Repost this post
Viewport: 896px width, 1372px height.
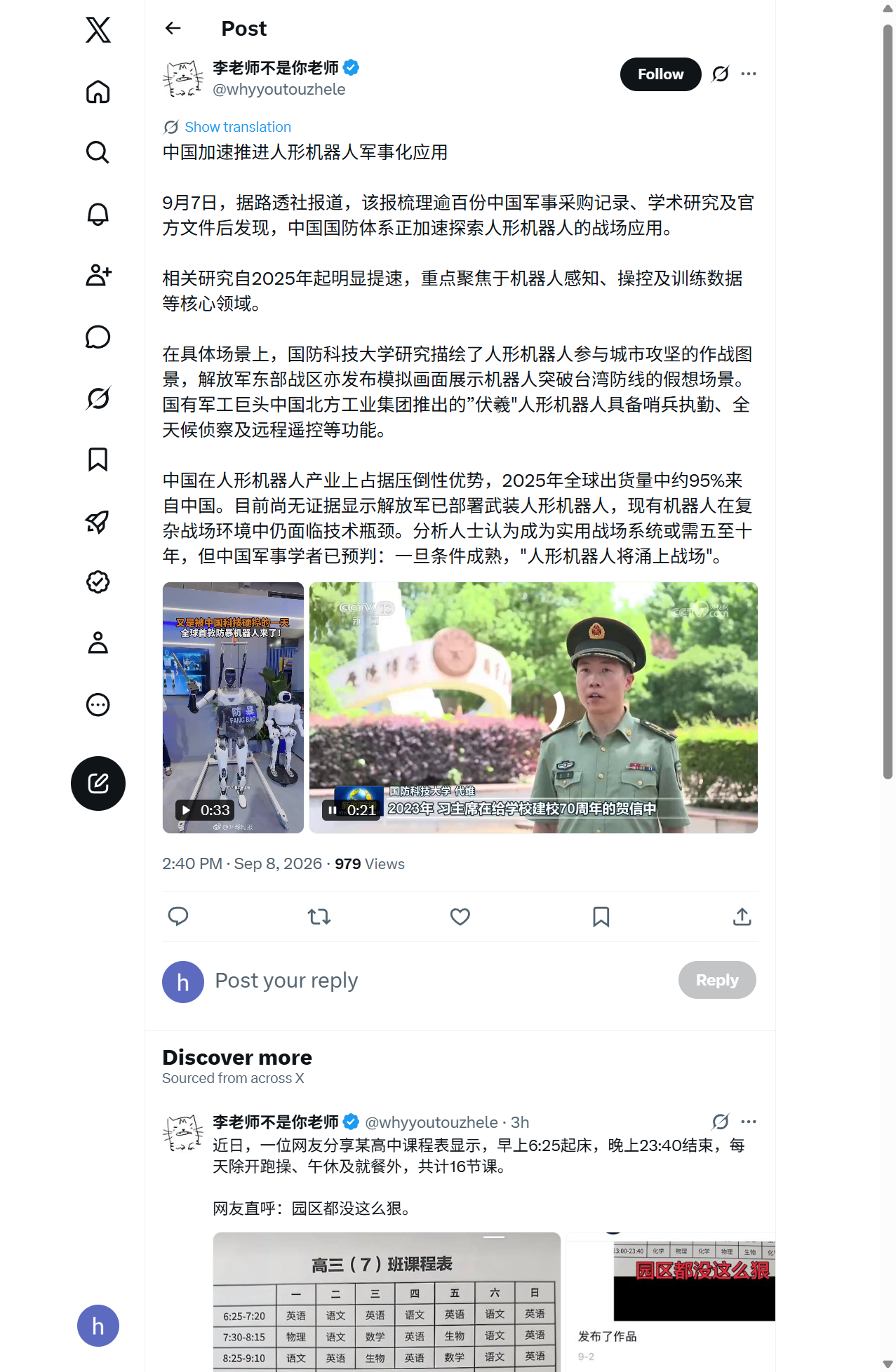tap(319, 916)
